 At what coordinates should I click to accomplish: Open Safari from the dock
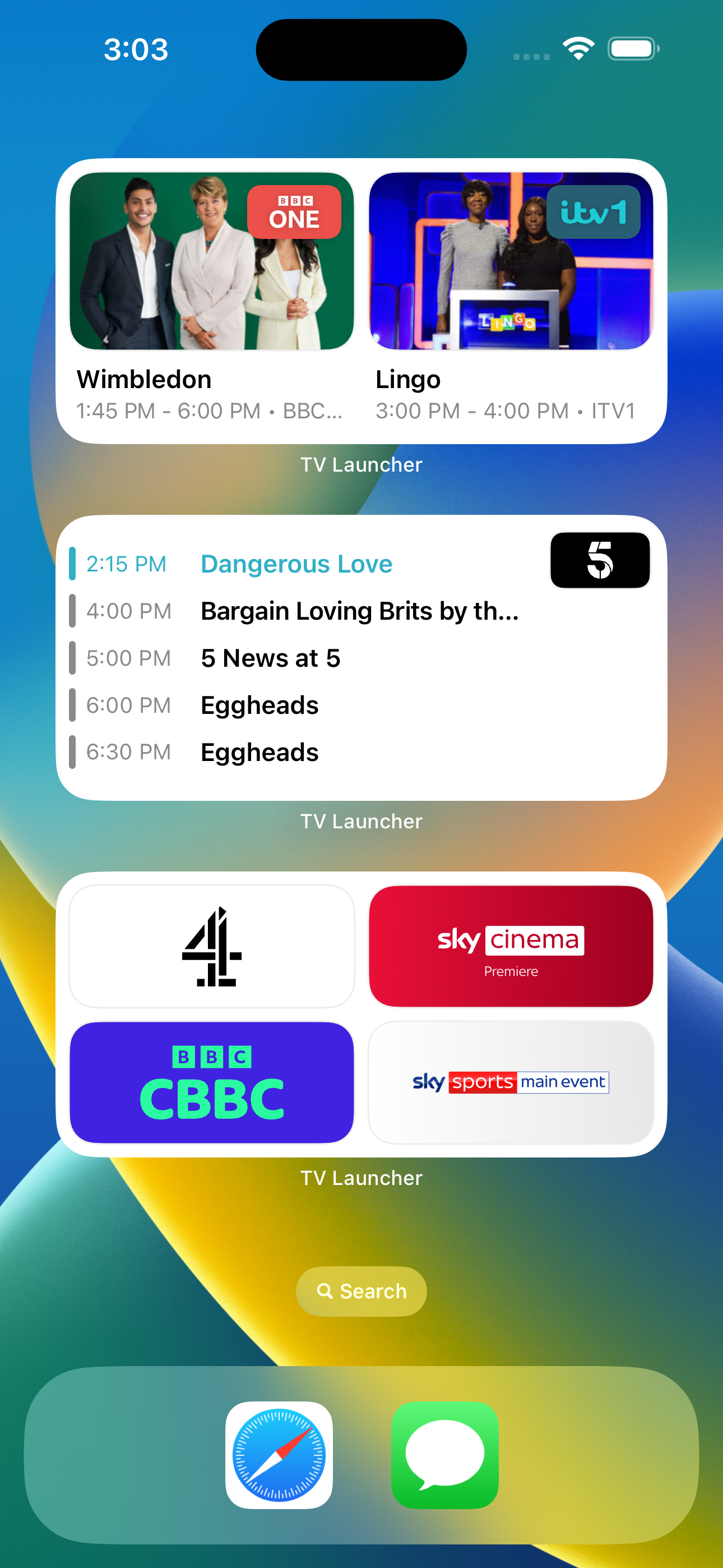click(279, 1455)
